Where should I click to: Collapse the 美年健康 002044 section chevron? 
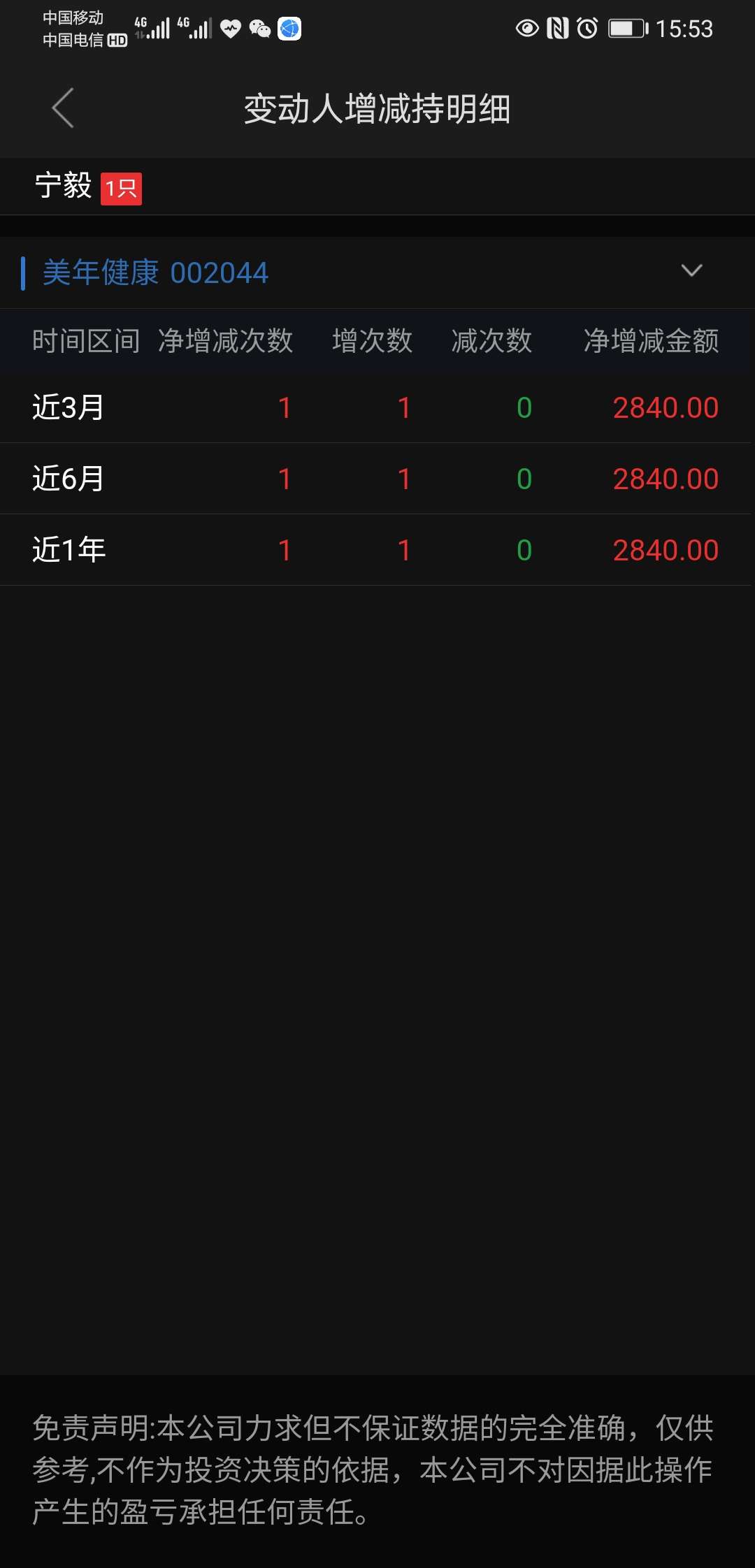pyautogui.click(x=691, y=270)
